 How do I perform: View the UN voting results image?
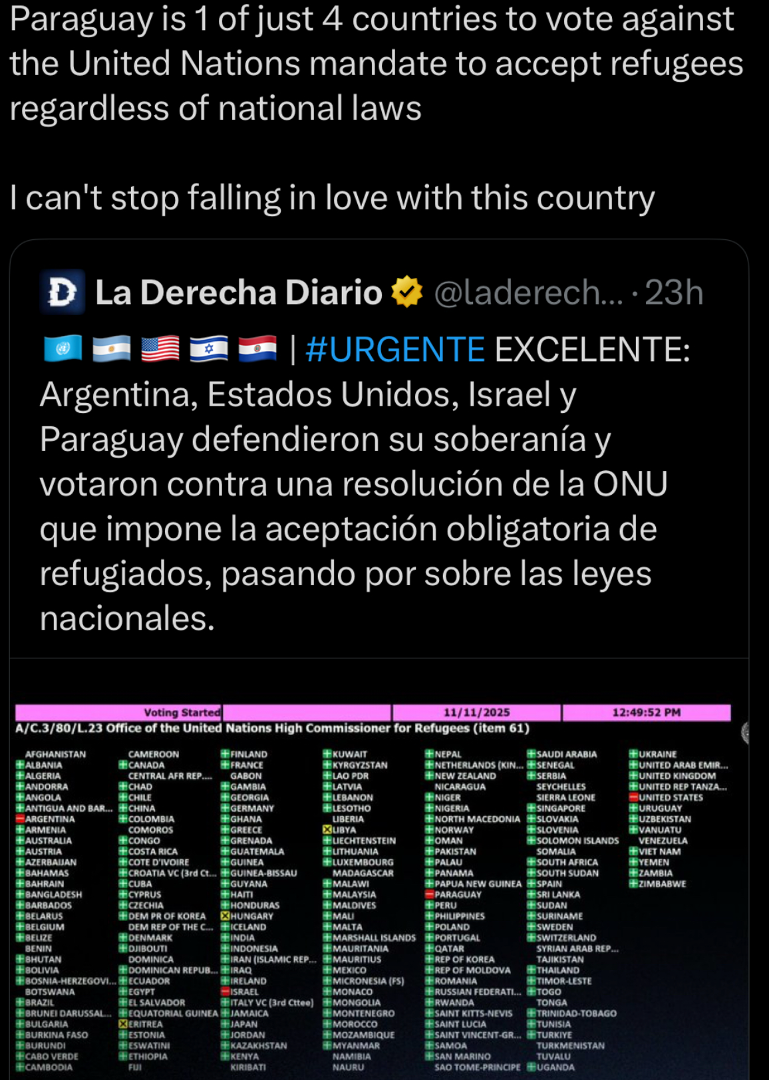click(x=378, y=880)
